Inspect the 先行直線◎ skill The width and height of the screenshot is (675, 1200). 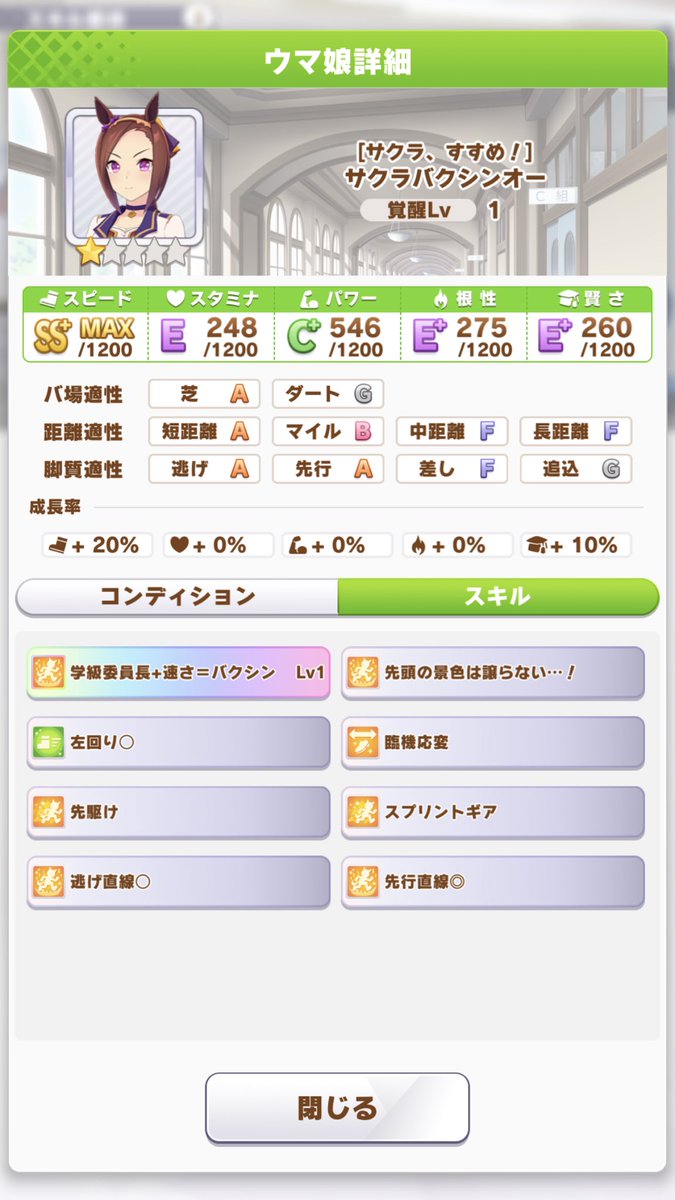pyautogui.click(x=493, y=882)
